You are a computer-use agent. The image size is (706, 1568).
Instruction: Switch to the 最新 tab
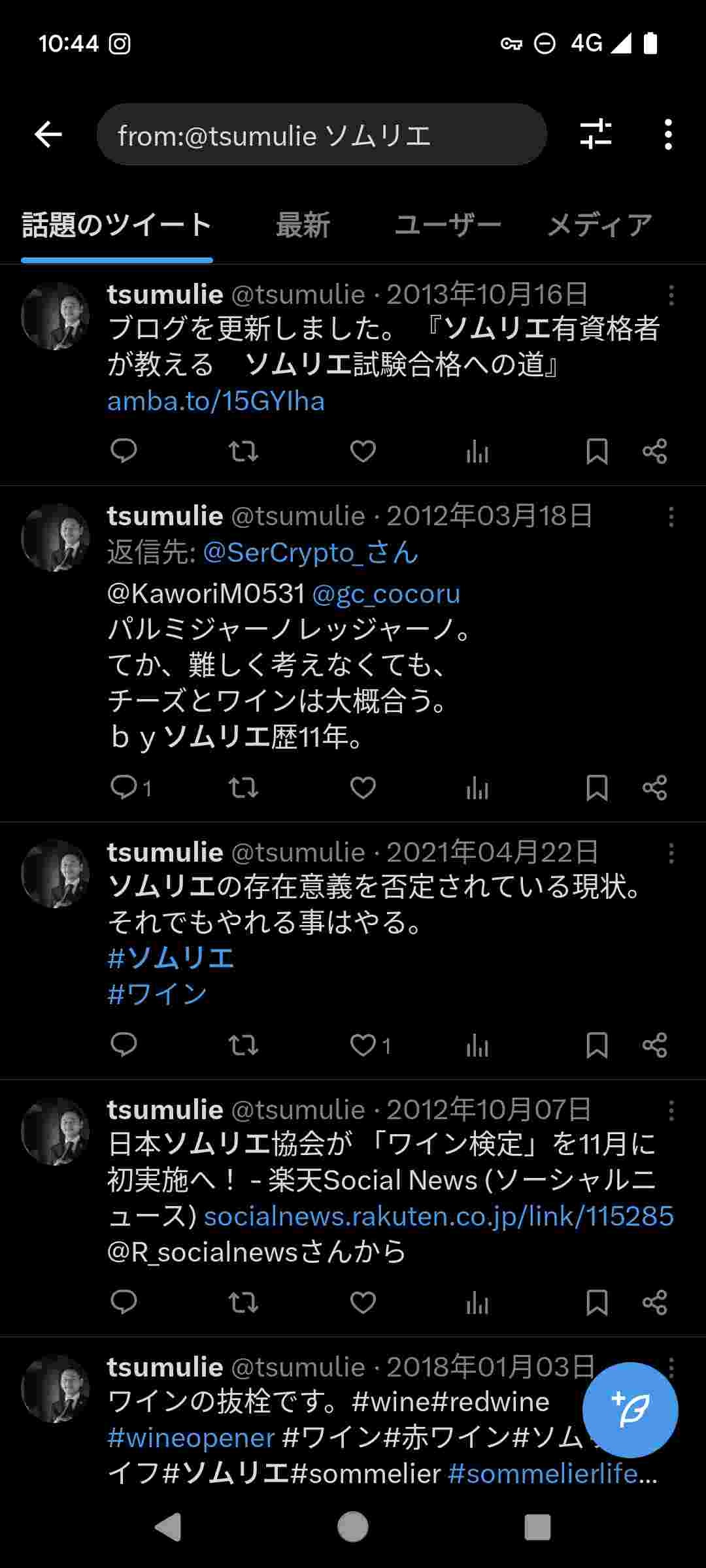pos(303,225)
